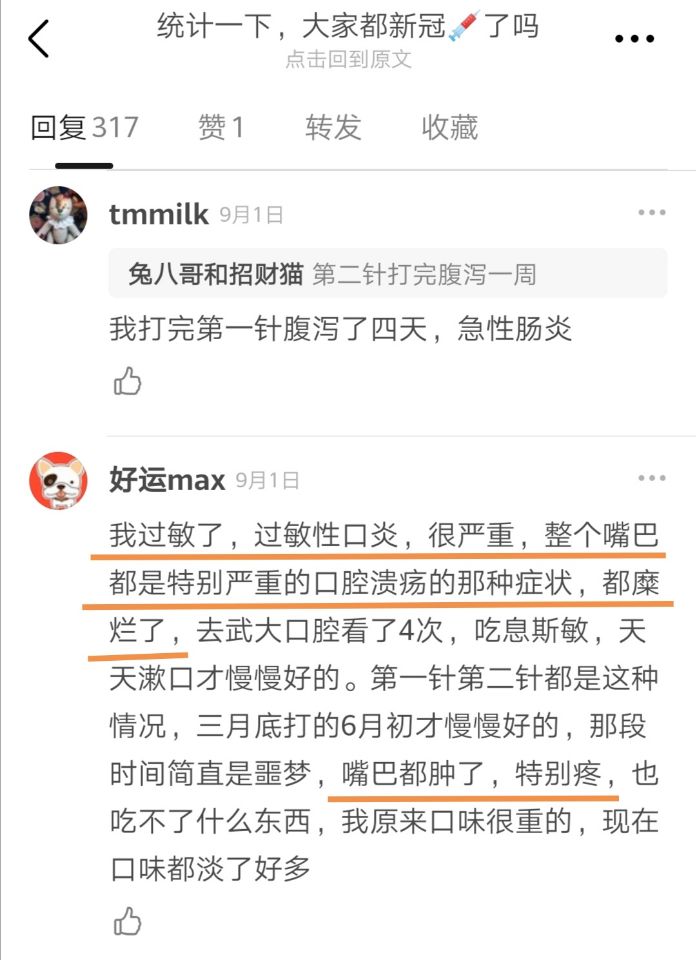
Task: Open more options on tmmilk's reply
Action: 651,213
